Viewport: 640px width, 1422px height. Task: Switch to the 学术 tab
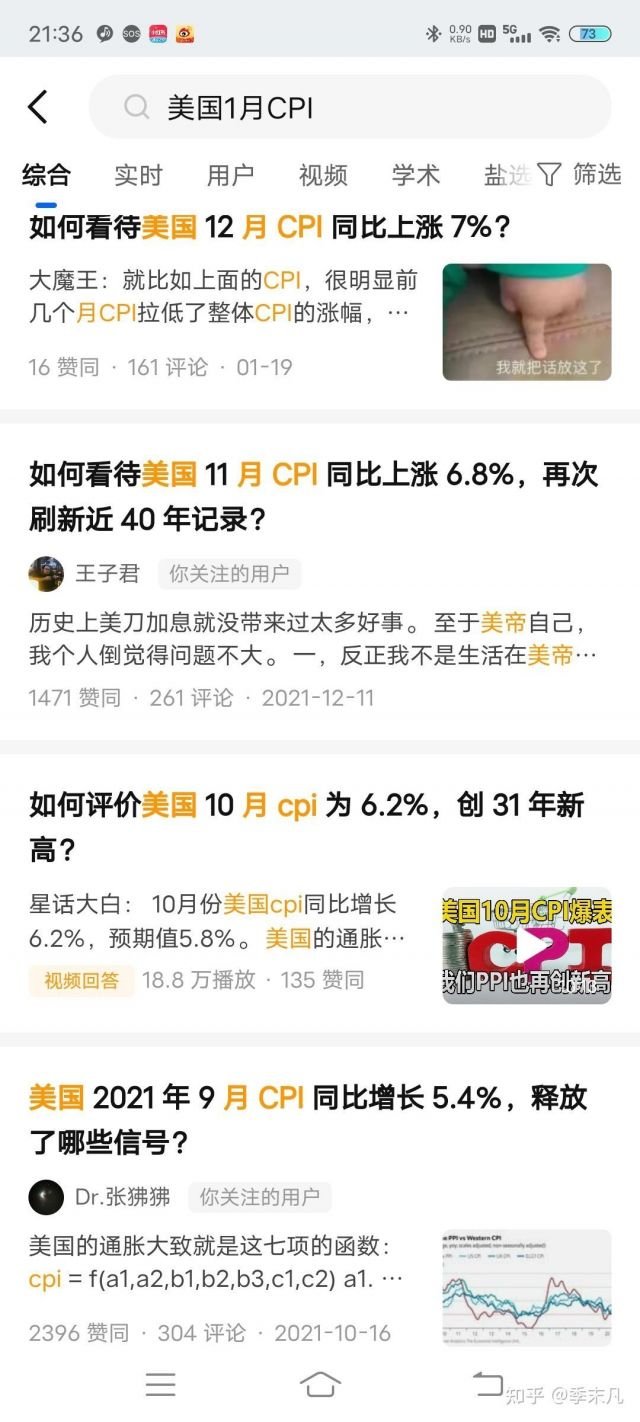click(415, 175)
